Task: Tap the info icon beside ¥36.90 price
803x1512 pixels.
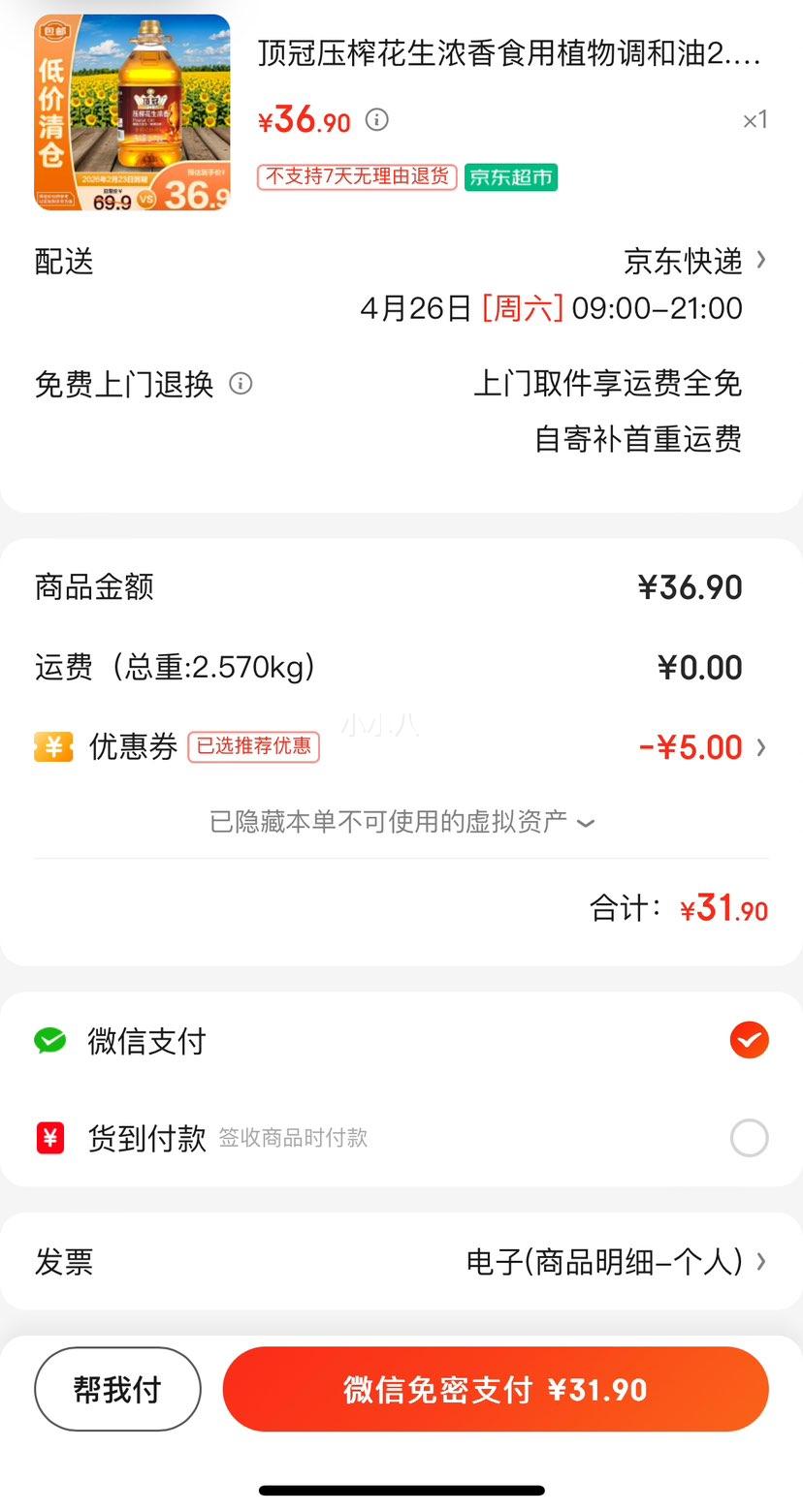Action: coord(376,120)
